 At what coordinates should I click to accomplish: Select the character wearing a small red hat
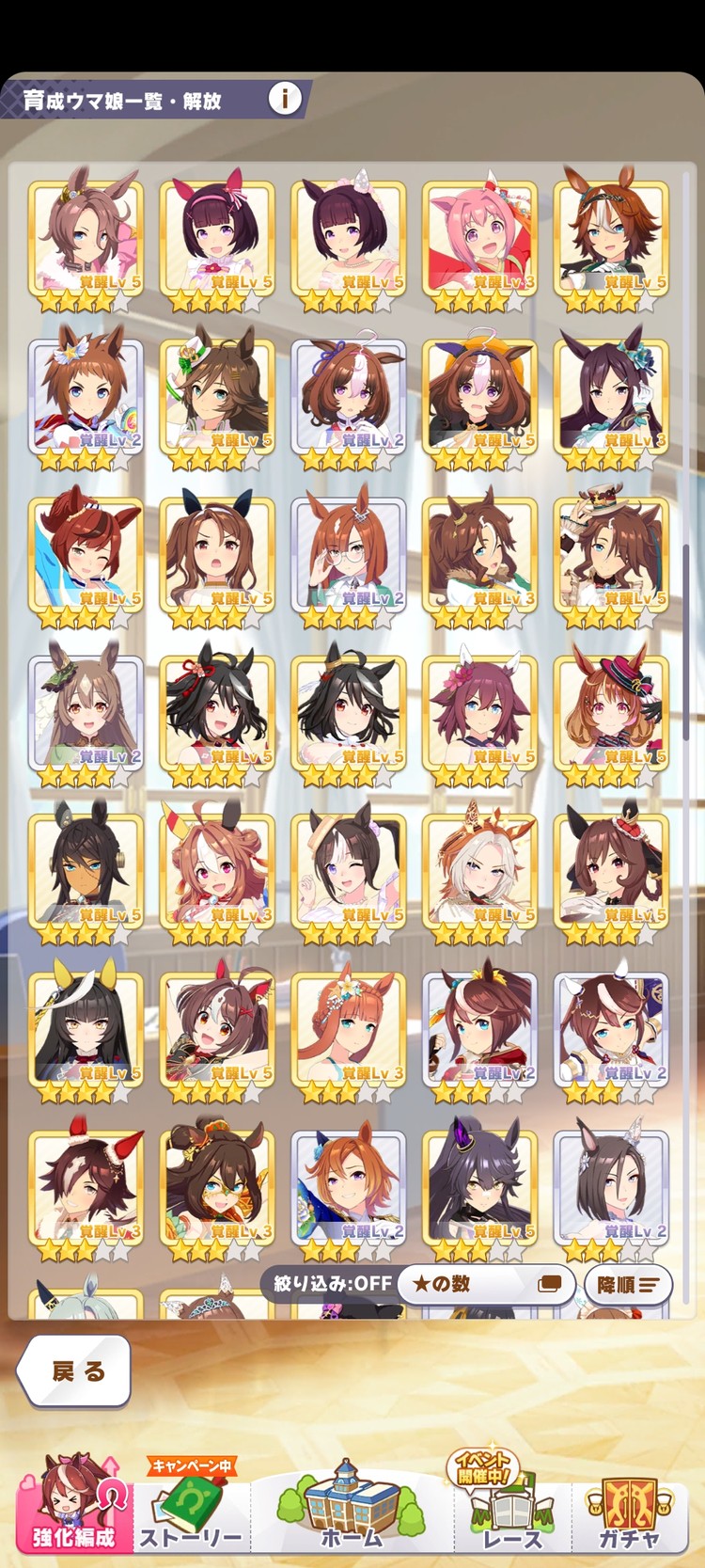(611, 711)
